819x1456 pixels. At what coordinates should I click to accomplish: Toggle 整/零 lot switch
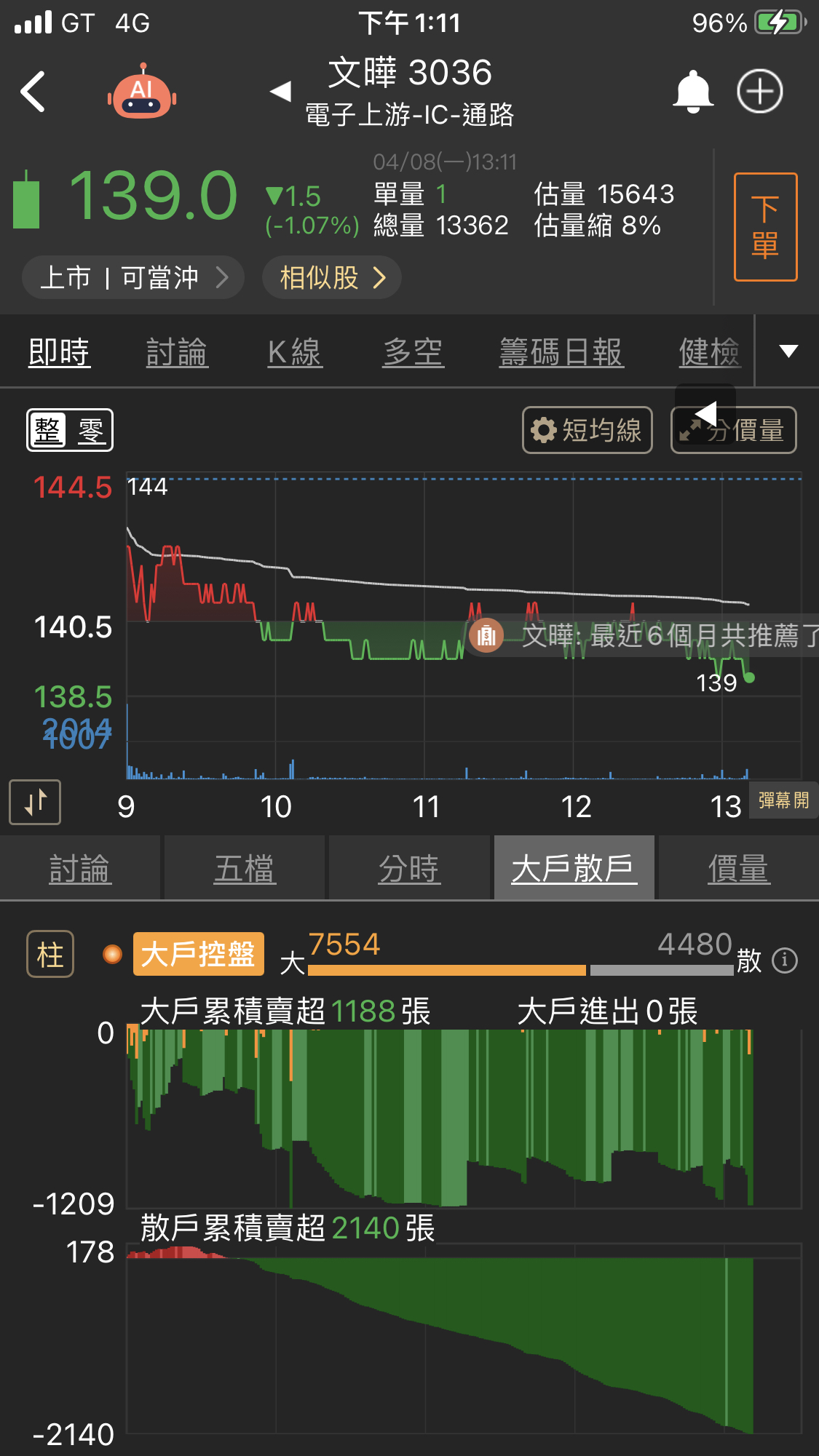[x=70, y=430]
